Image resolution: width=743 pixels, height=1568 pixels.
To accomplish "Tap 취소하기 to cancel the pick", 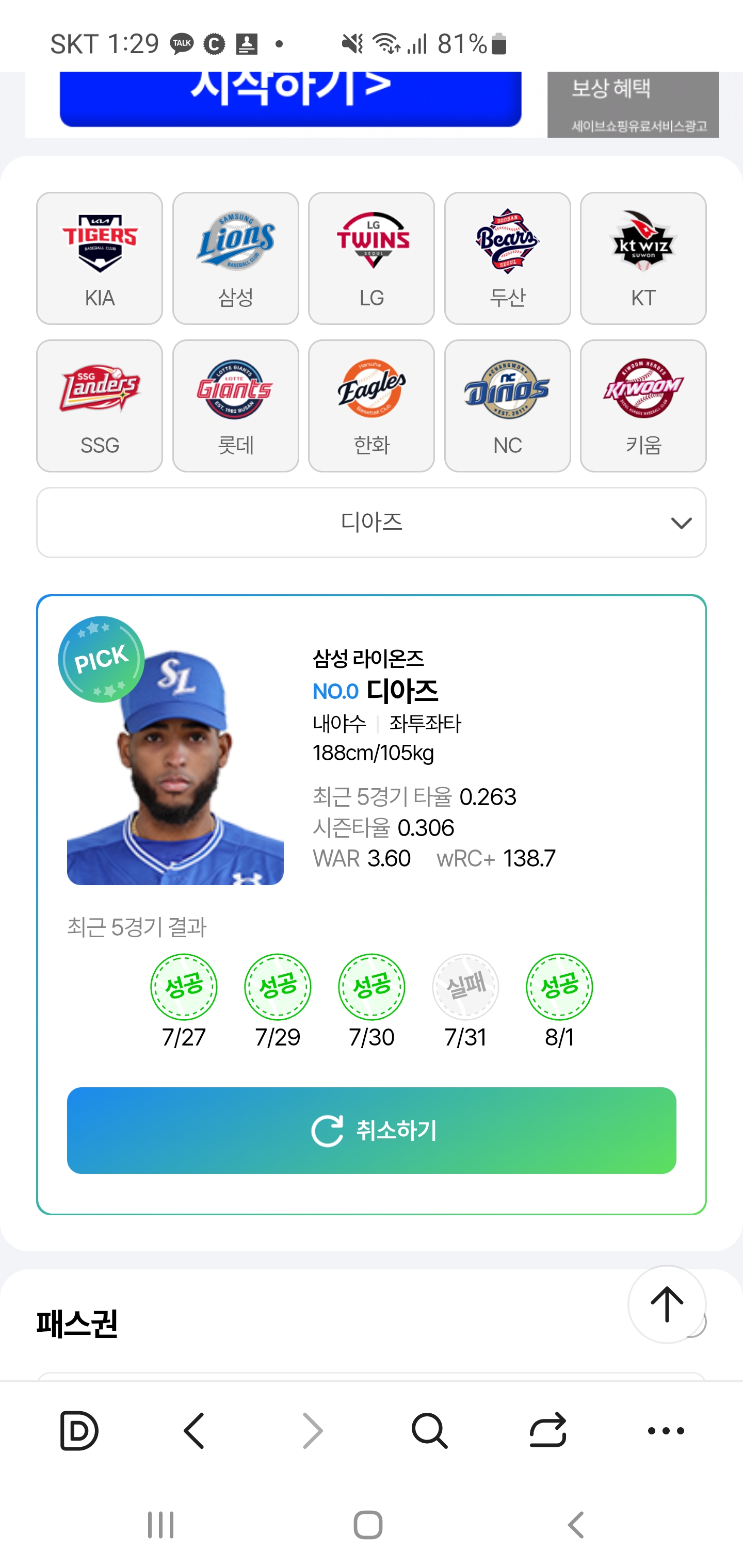I will coord(372,1130).
